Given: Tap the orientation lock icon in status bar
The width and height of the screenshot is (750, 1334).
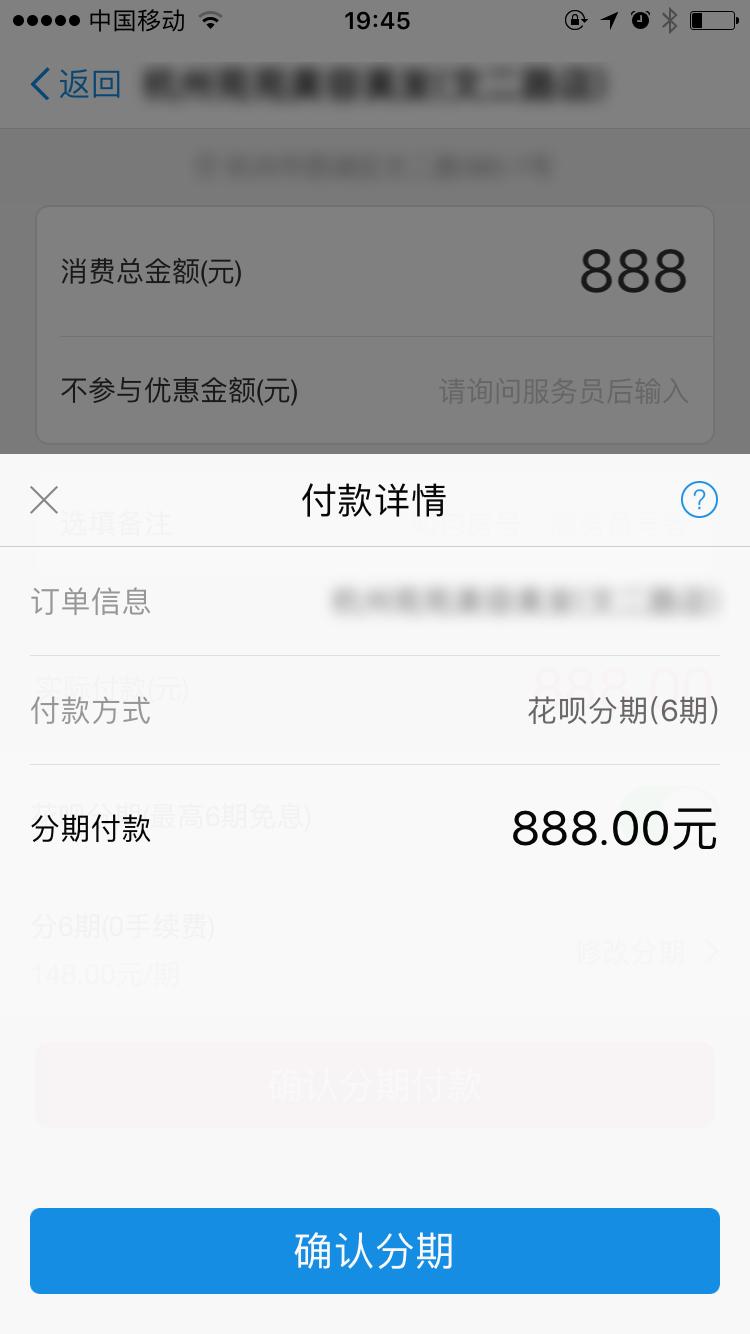Looking at the screenshot, I should click(x=576, y=19).
